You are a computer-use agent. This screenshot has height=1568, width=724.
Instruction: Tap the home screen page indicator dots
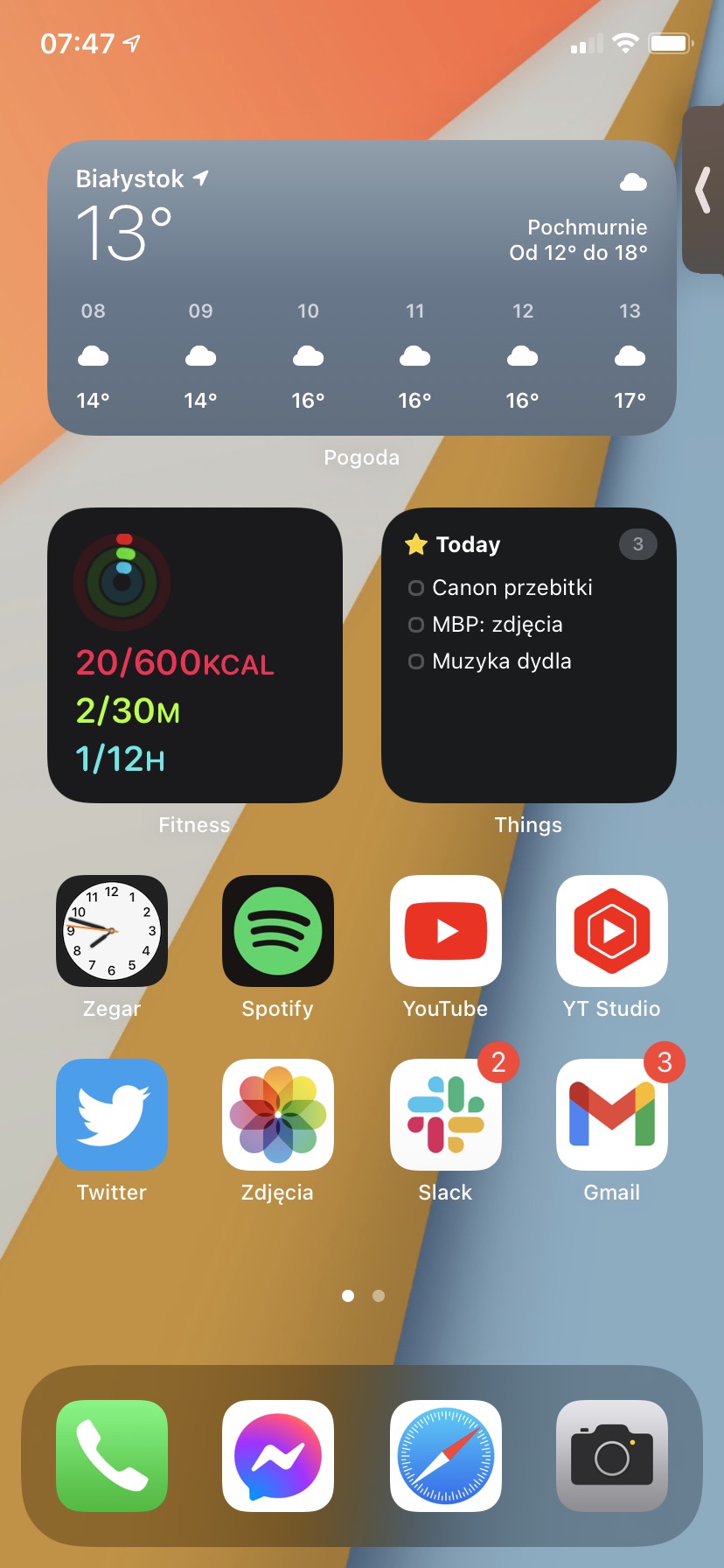click(363, 1296)
